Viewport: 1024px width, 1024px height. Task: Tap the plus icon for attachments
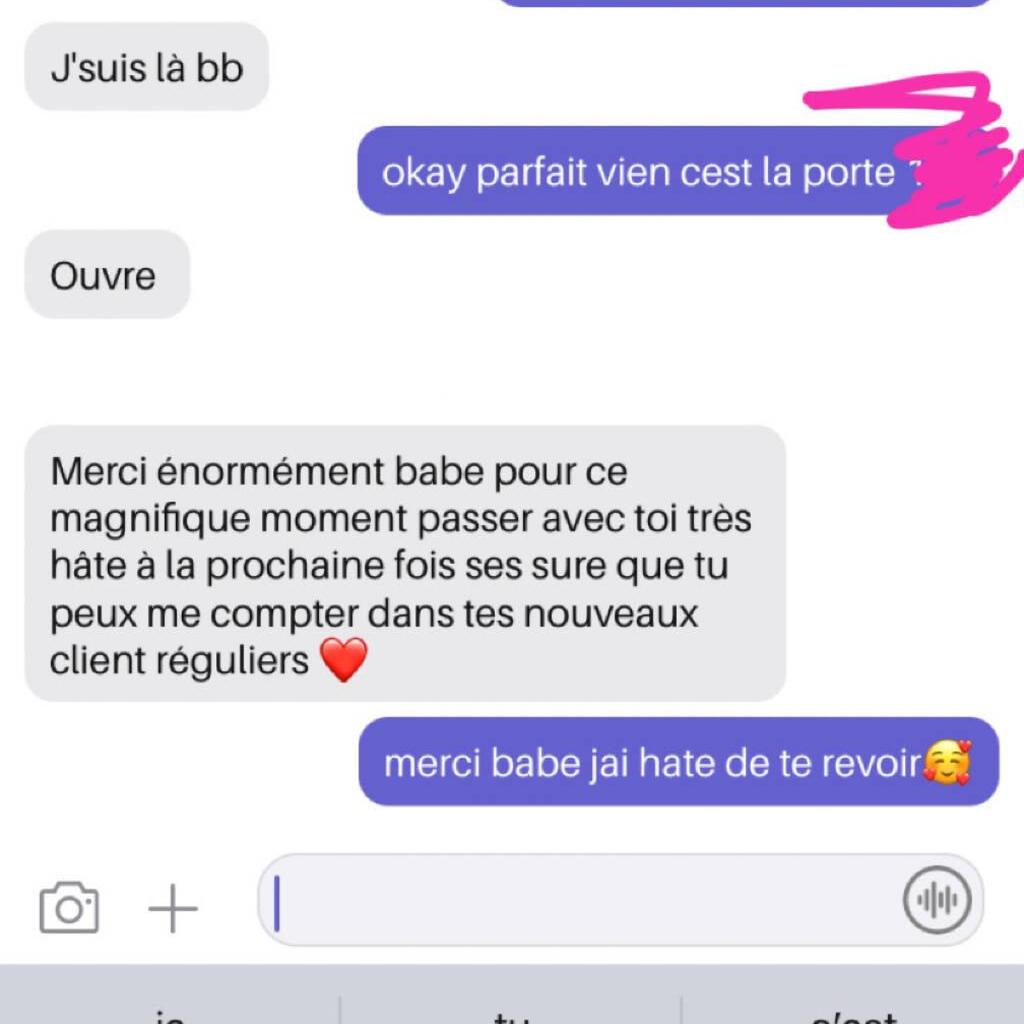tap(173, 908)
